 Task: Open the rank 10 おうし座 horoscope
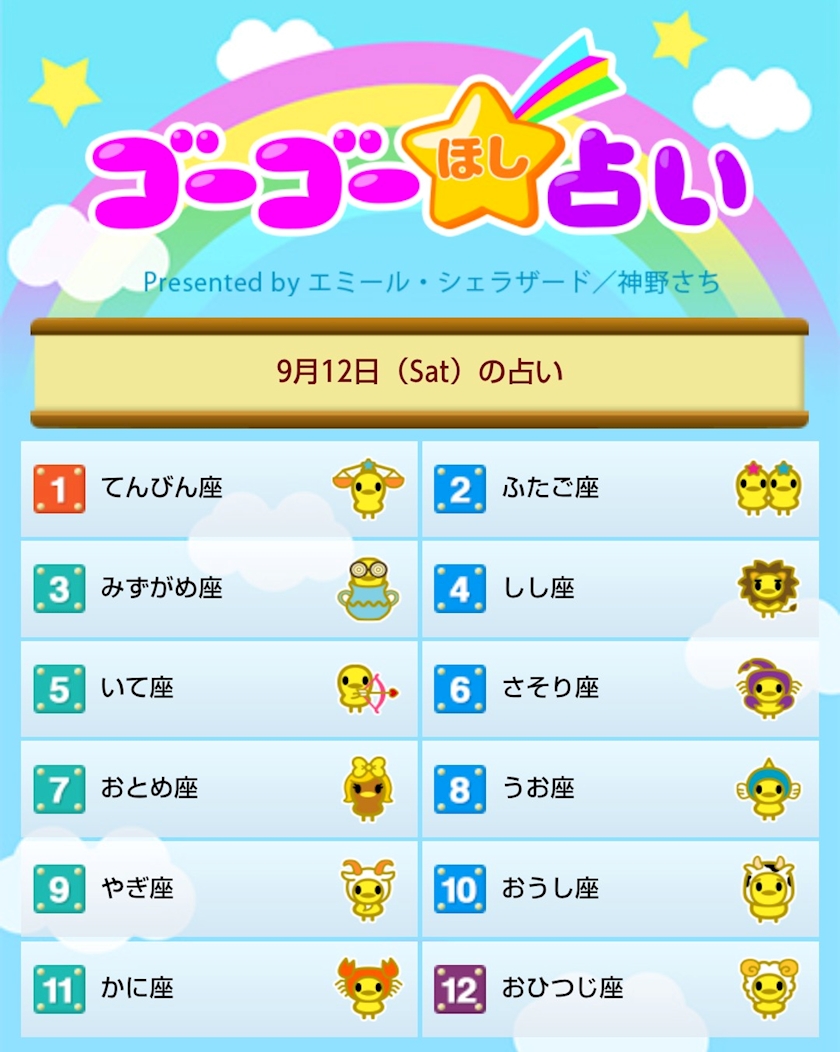(x=620, y=889)
